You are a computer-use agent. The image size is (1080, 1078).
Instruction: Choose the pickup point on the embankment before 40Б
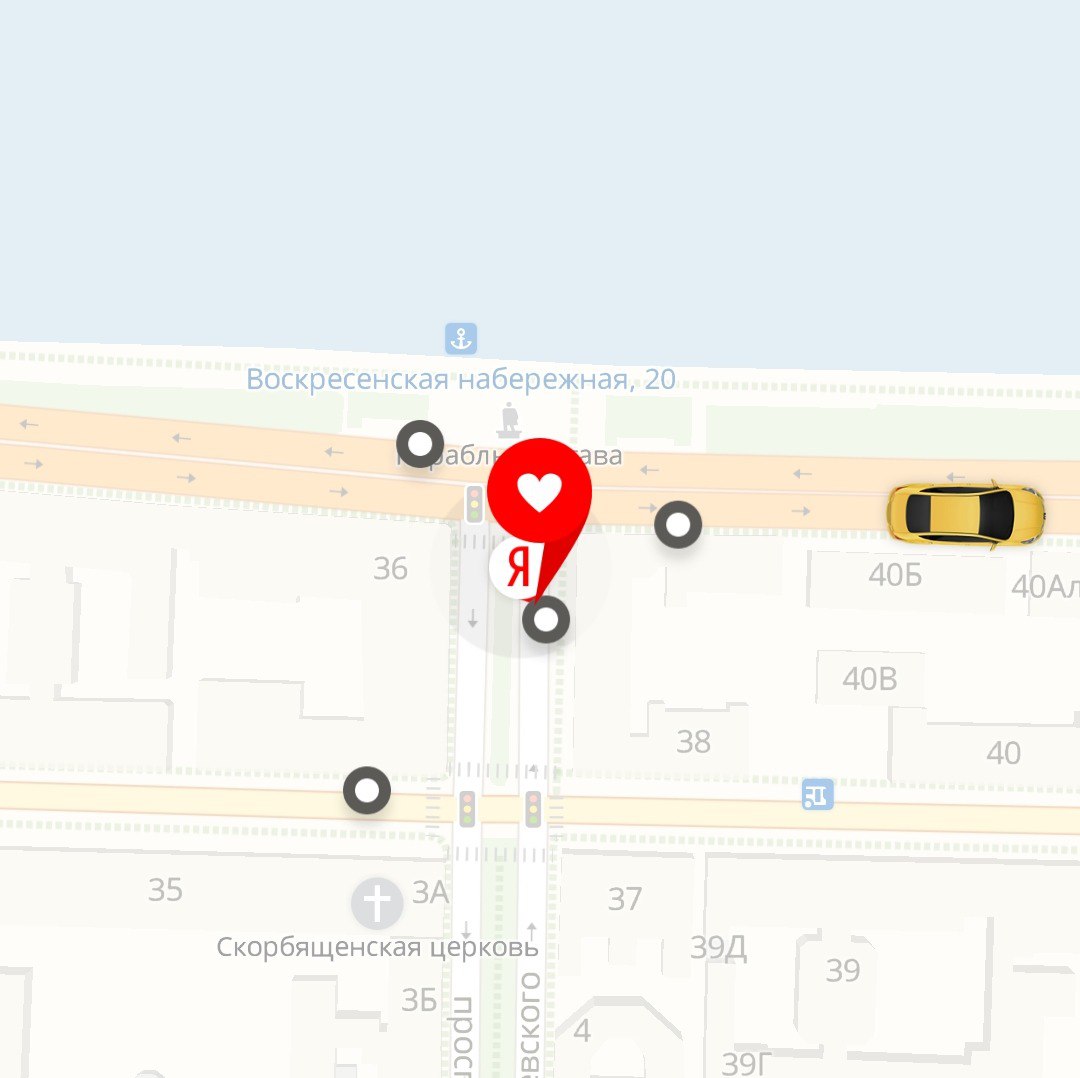point(678,524)
